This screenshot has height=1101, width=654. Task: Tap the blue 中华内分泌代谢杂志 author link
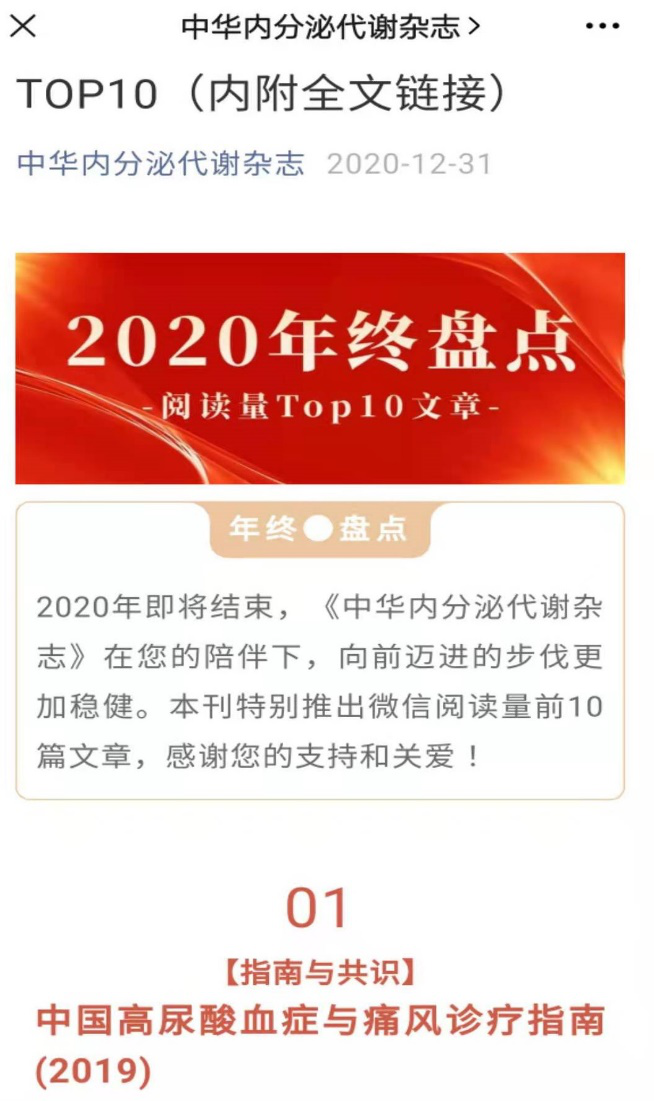[x=161, y=164]
